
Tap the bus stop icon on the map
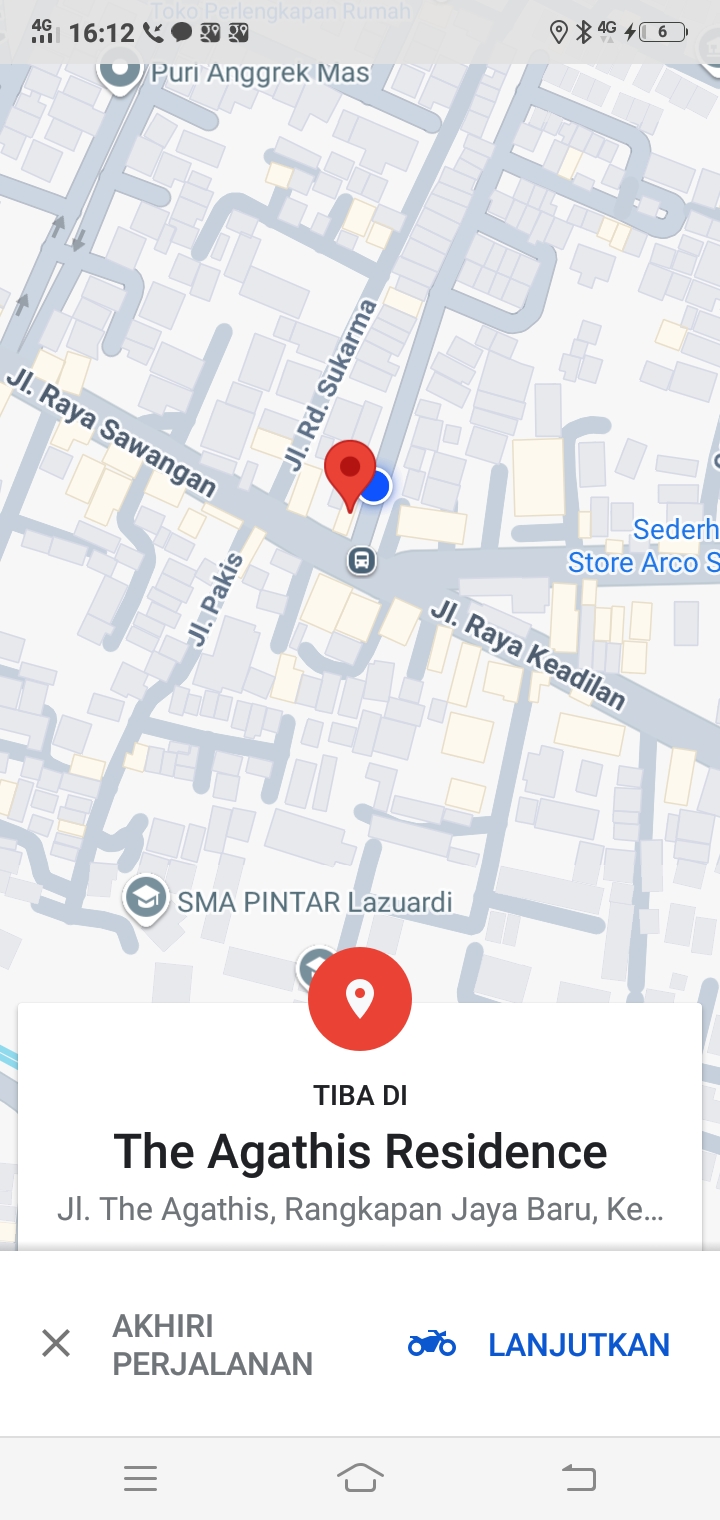[362, 560]
